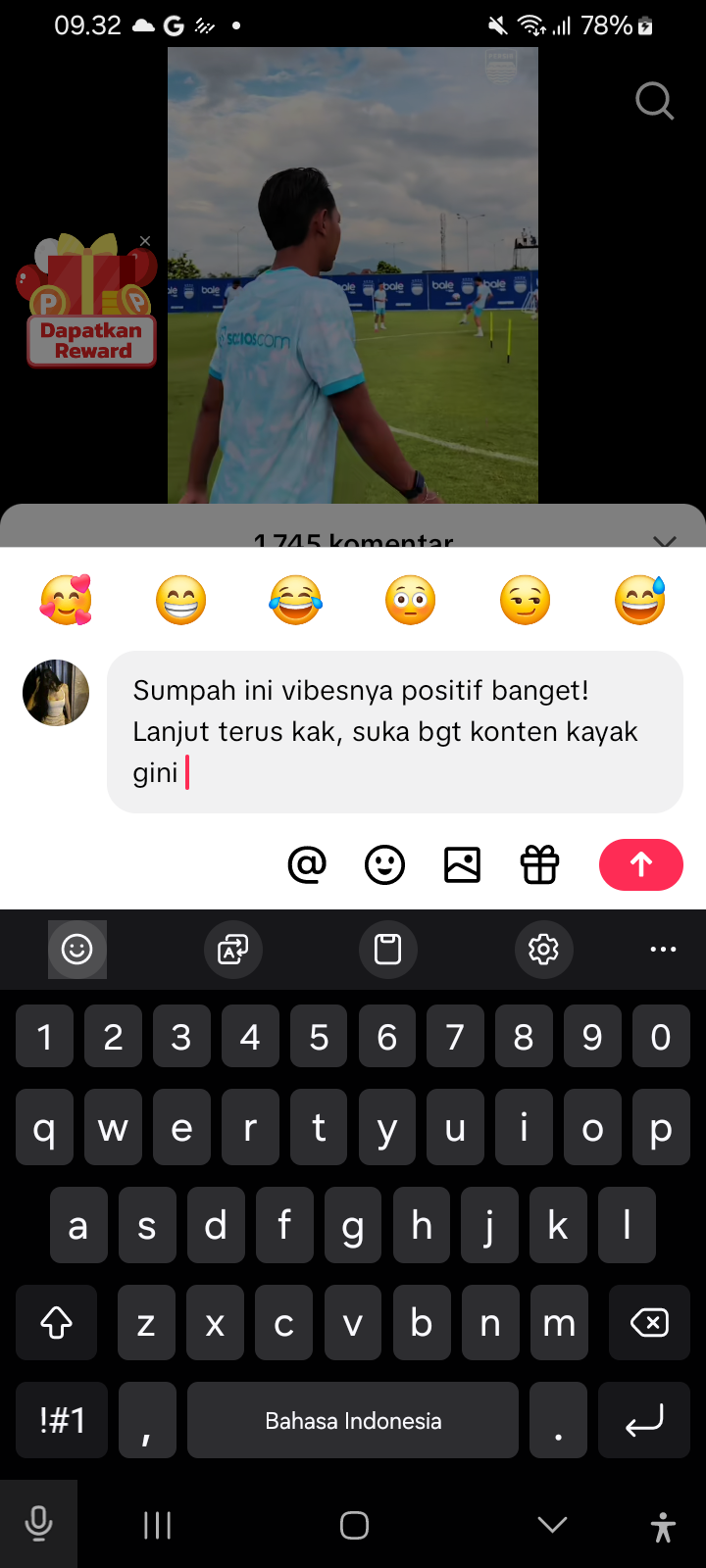Add the smirking face emoji
706x1568 pixels.
(525, 600)
